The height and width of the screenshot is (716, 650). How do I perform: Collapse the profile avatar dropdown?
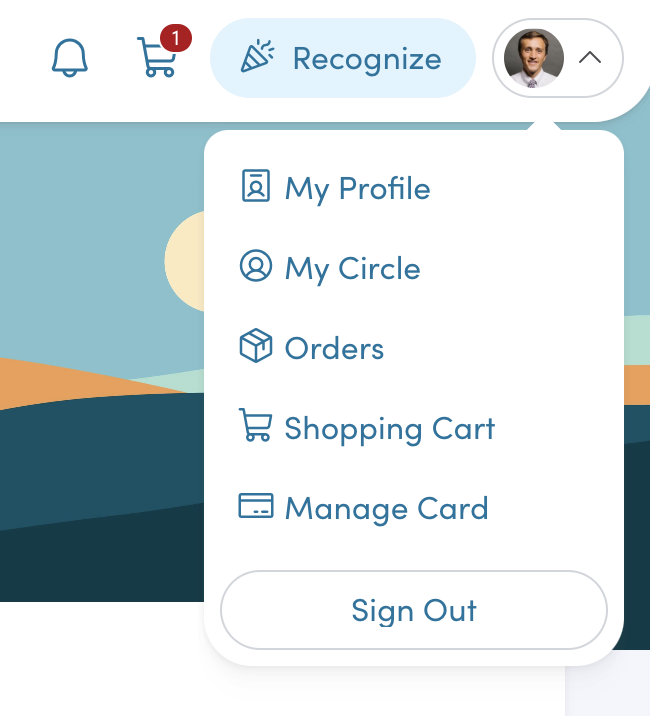(558, 58)
